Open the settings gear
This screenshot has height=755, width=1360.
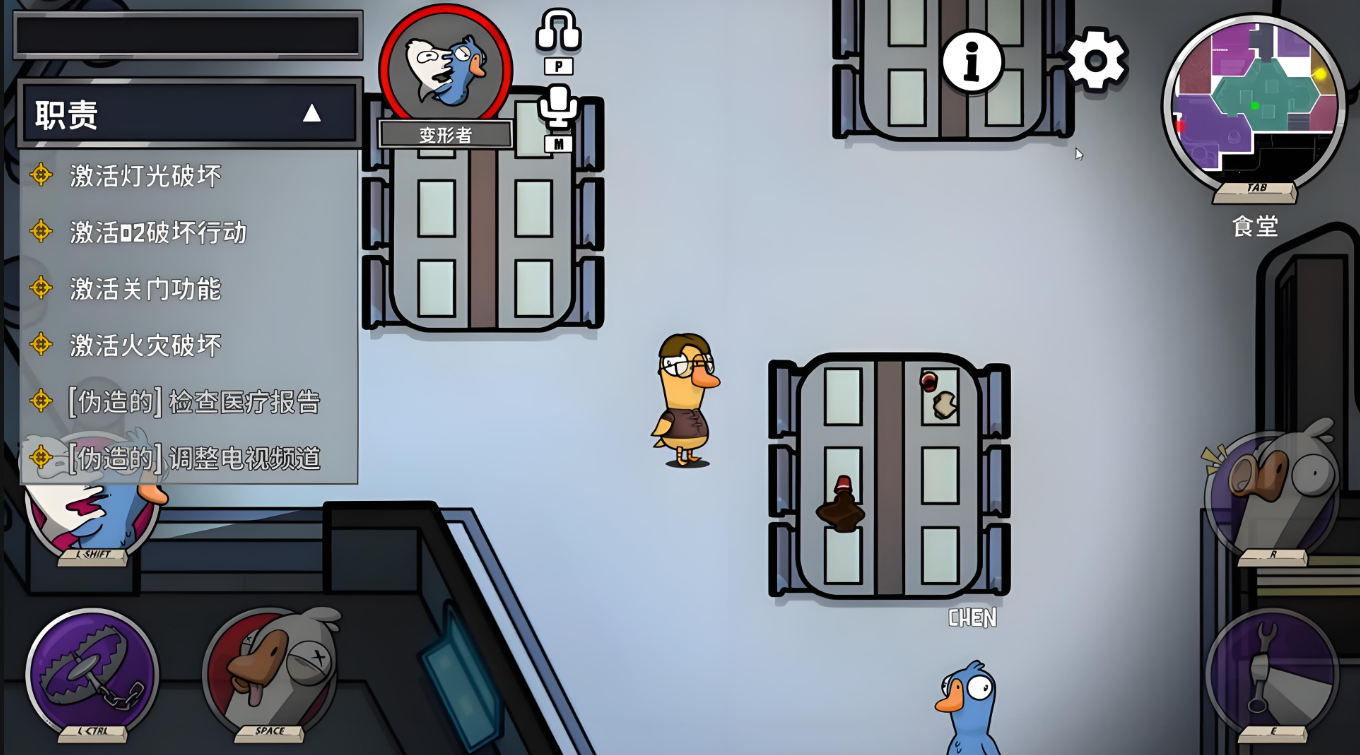[1095, 61]
